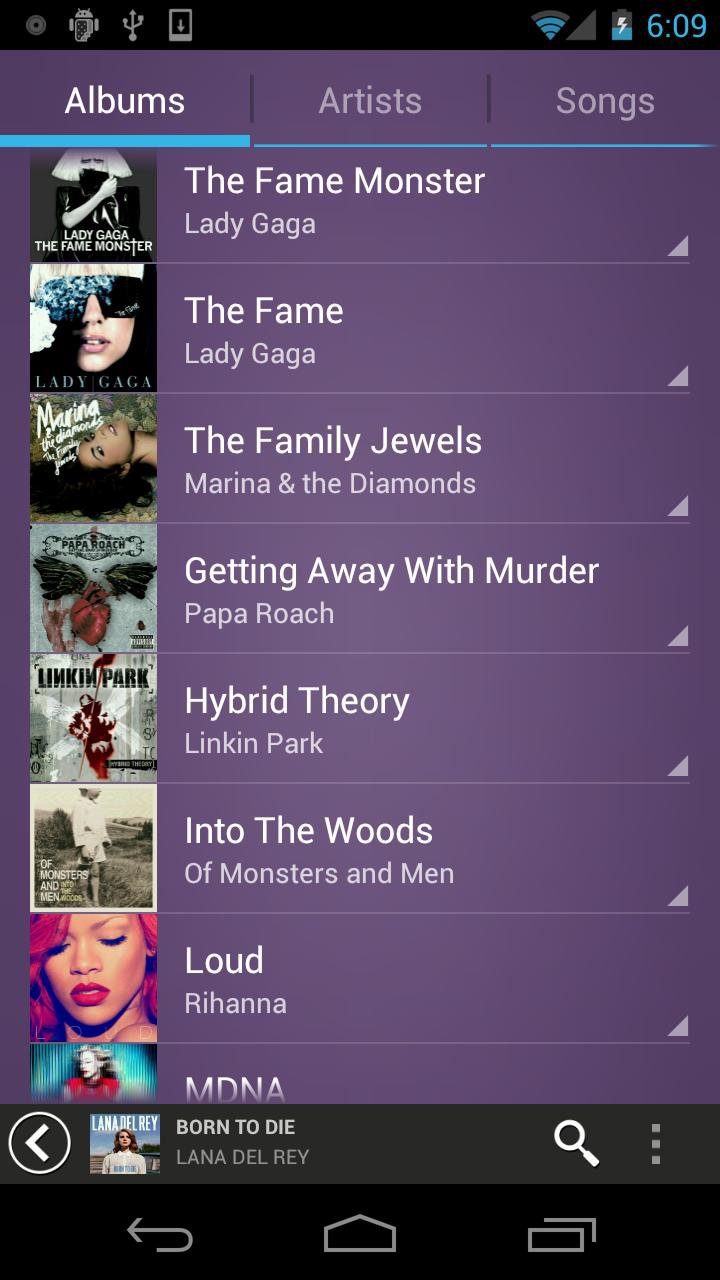Image resolution: width=720 pixels, height=1280 pixels.
Task: Tap Rihanna's Loud album cover
Action: pyautogui.click(x=93, y=978)
